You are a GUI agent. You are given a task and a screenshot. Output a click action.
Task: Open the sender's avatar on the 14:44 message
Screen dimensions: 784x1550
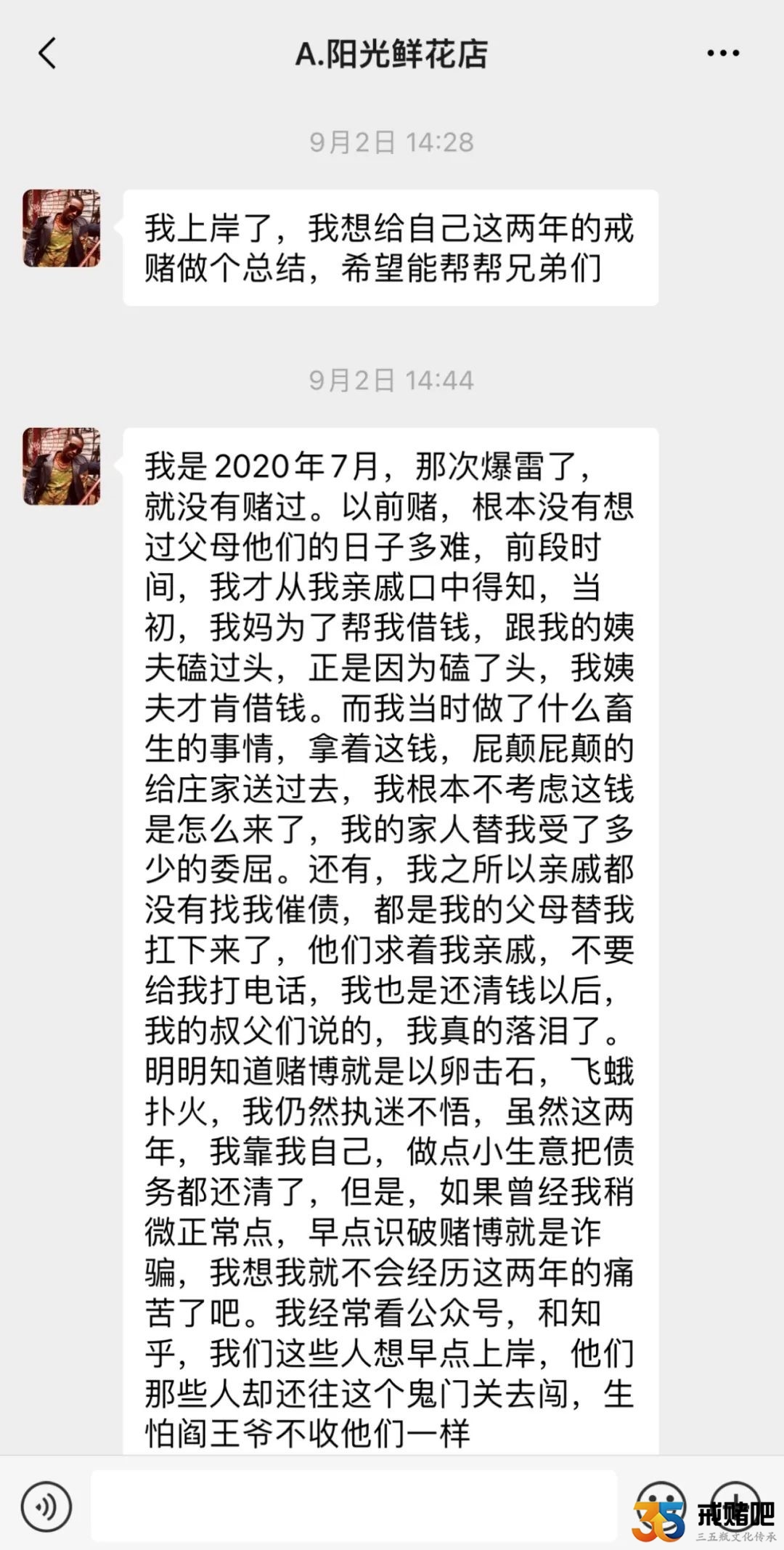point(62,466)
